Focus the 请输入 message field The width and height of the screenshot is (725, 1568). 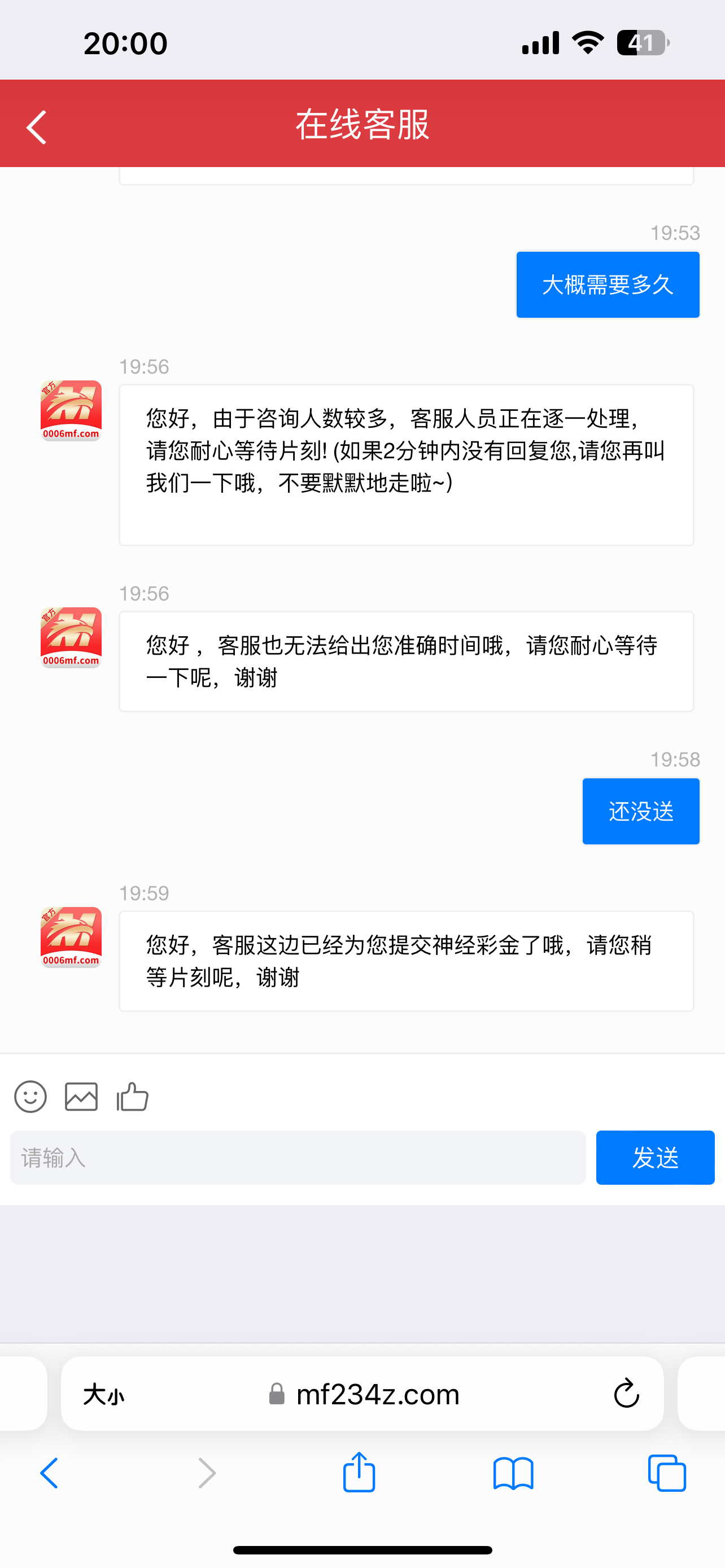tap(298, 1158)
